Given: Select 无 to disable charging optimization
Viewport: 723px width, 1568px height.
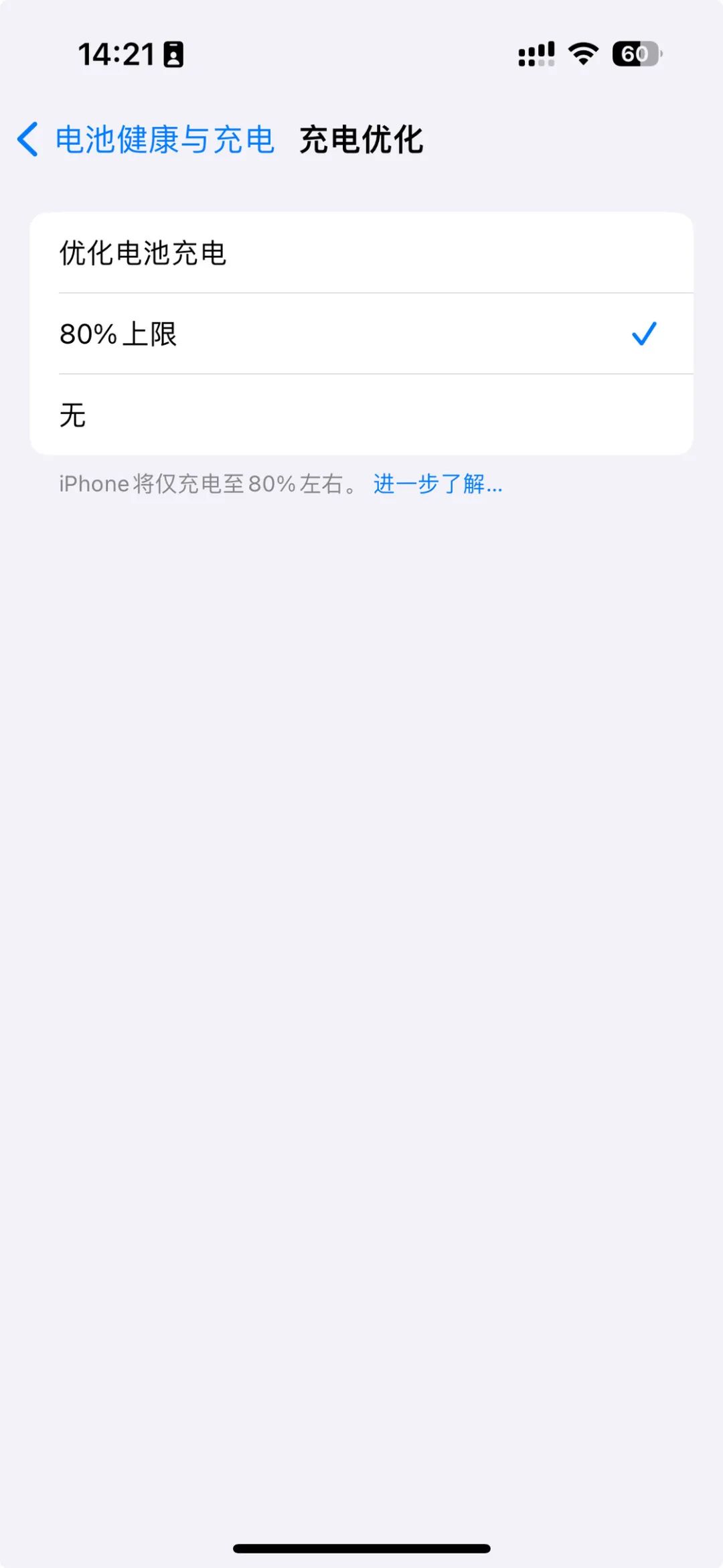Looking at the screenshot, I should pyautogui.click(x=360, y=415).
